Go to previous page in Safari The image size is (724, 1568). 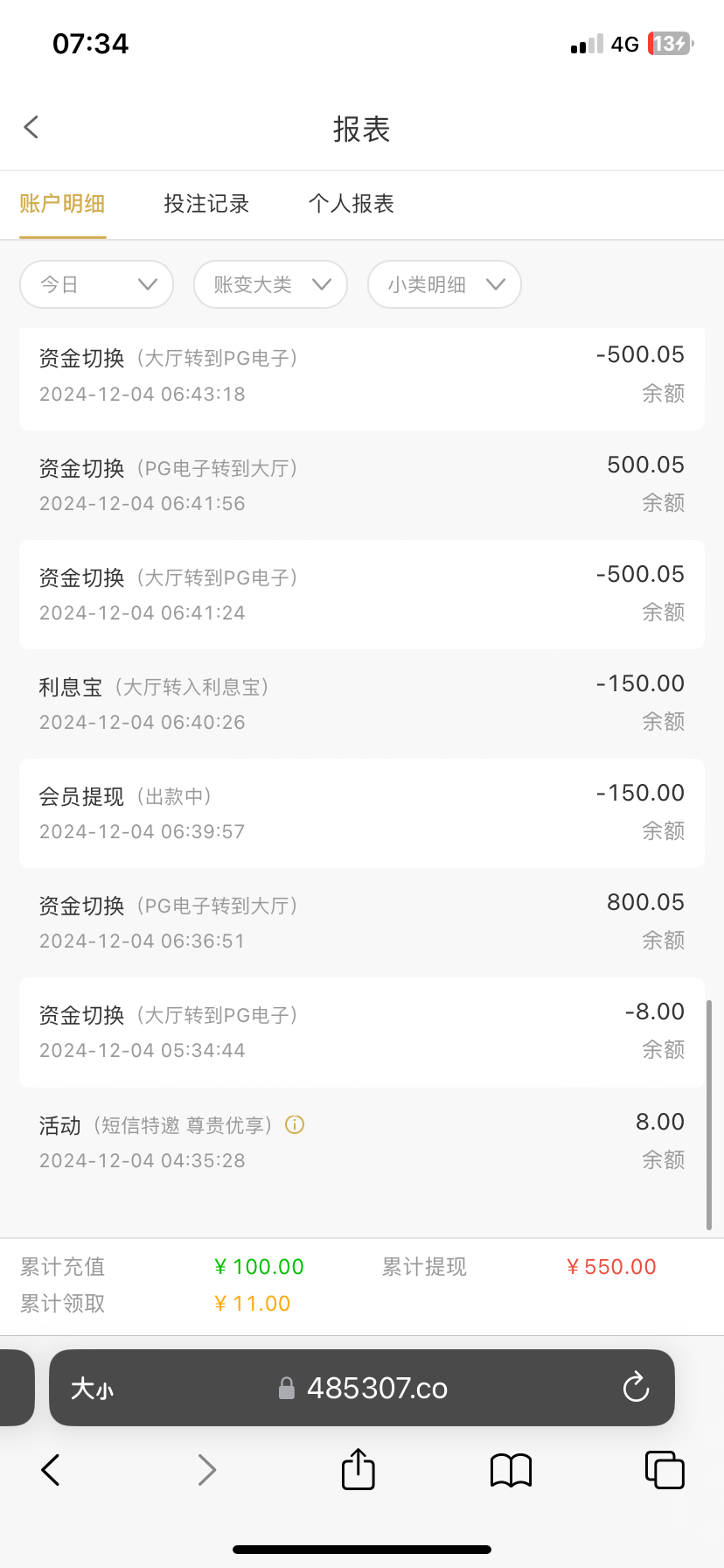tap(51, 1470)
